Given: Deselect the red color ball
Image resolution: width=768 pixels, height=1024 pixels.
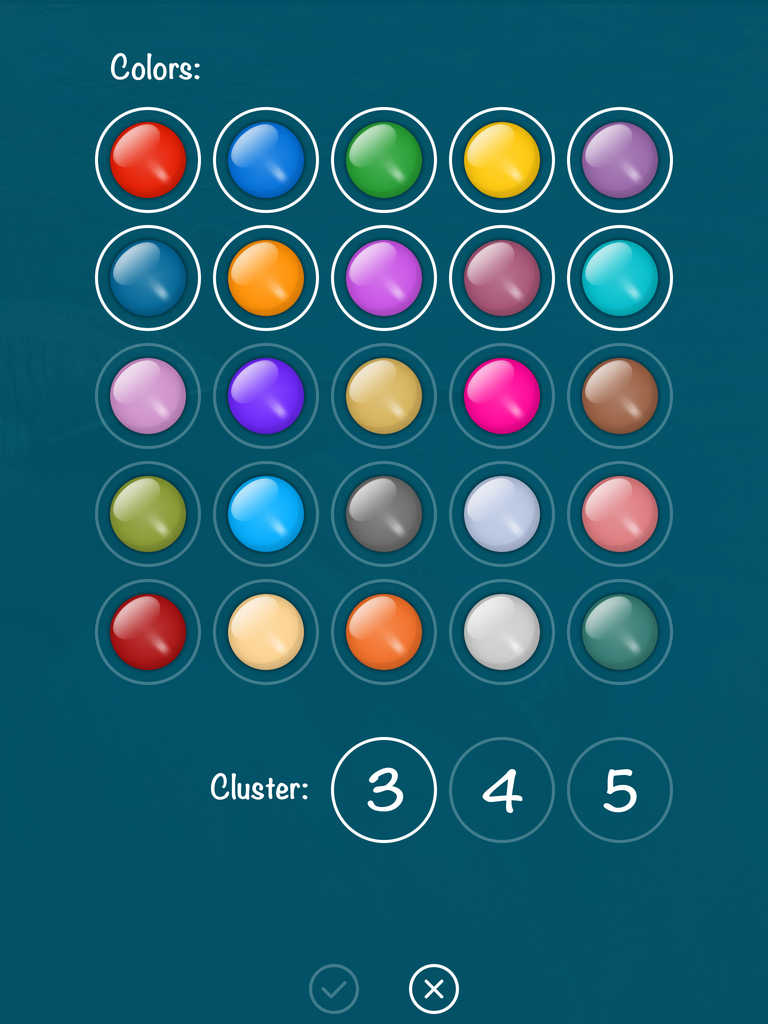Looking at the screenshot, I should (x=148, y=160).
